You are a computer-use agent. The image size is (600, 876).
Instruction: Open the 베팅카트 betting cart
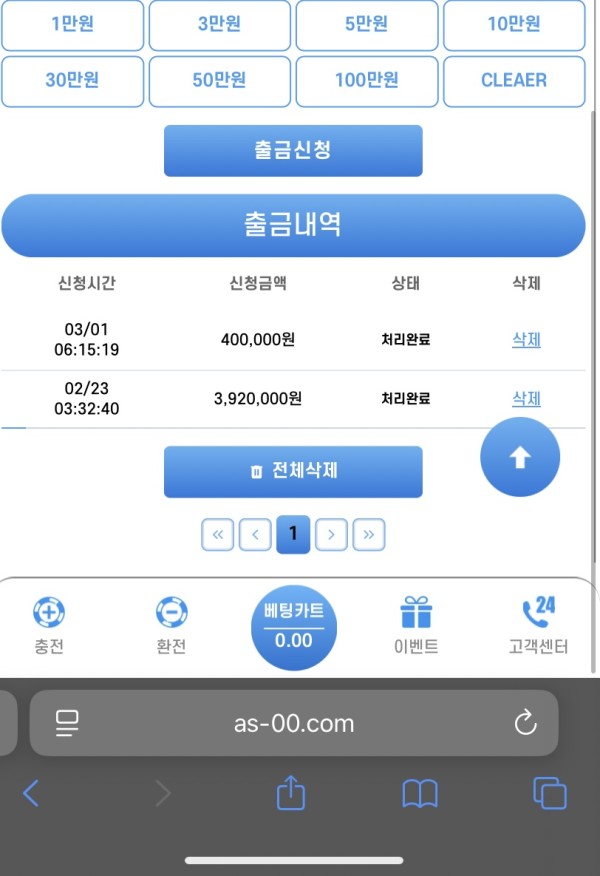pyautogui.click(x=293, y=627)
